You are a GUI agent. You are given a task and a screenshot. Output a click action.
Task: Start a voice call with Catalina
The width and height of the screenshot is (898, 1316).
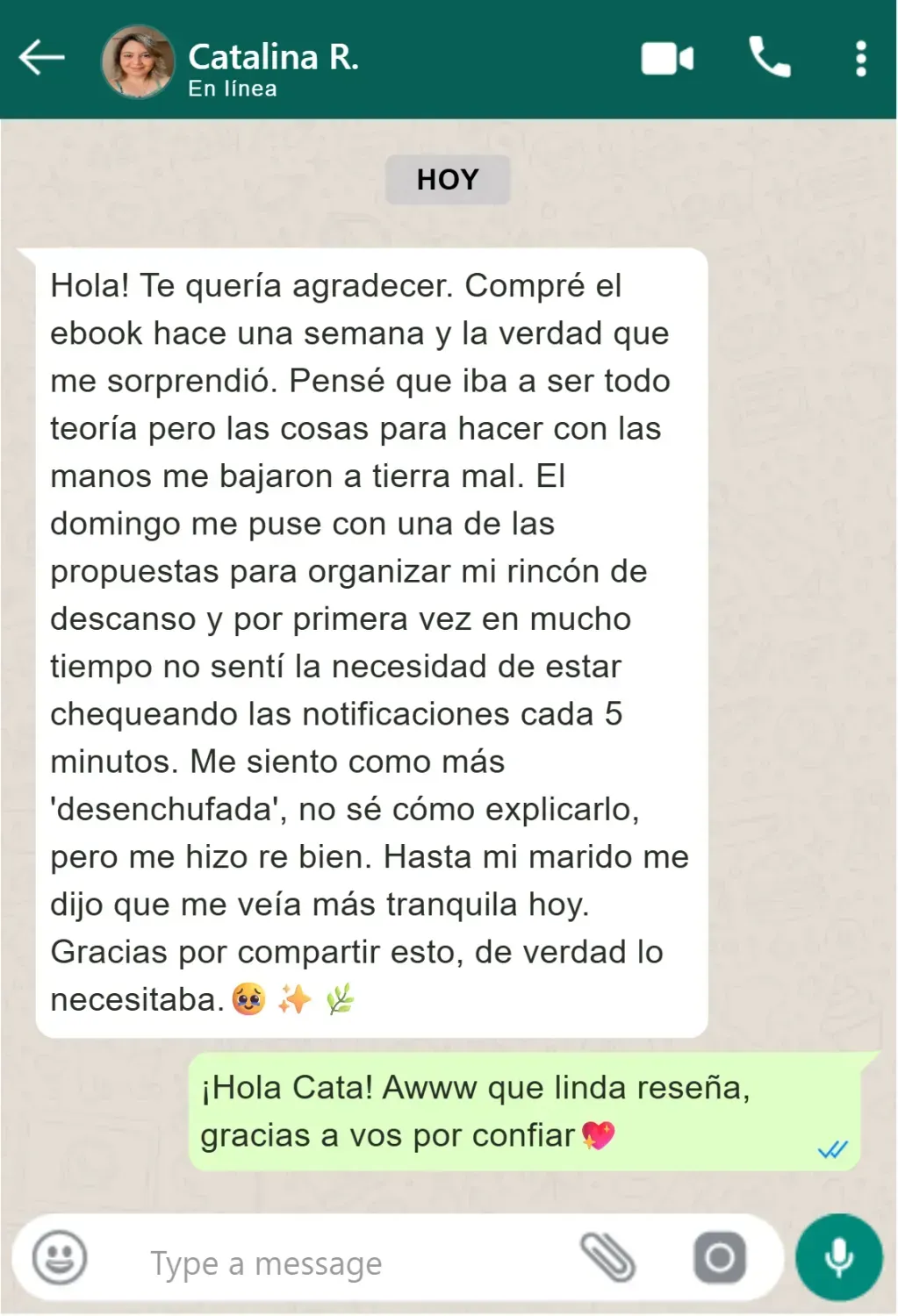point(769,59)
